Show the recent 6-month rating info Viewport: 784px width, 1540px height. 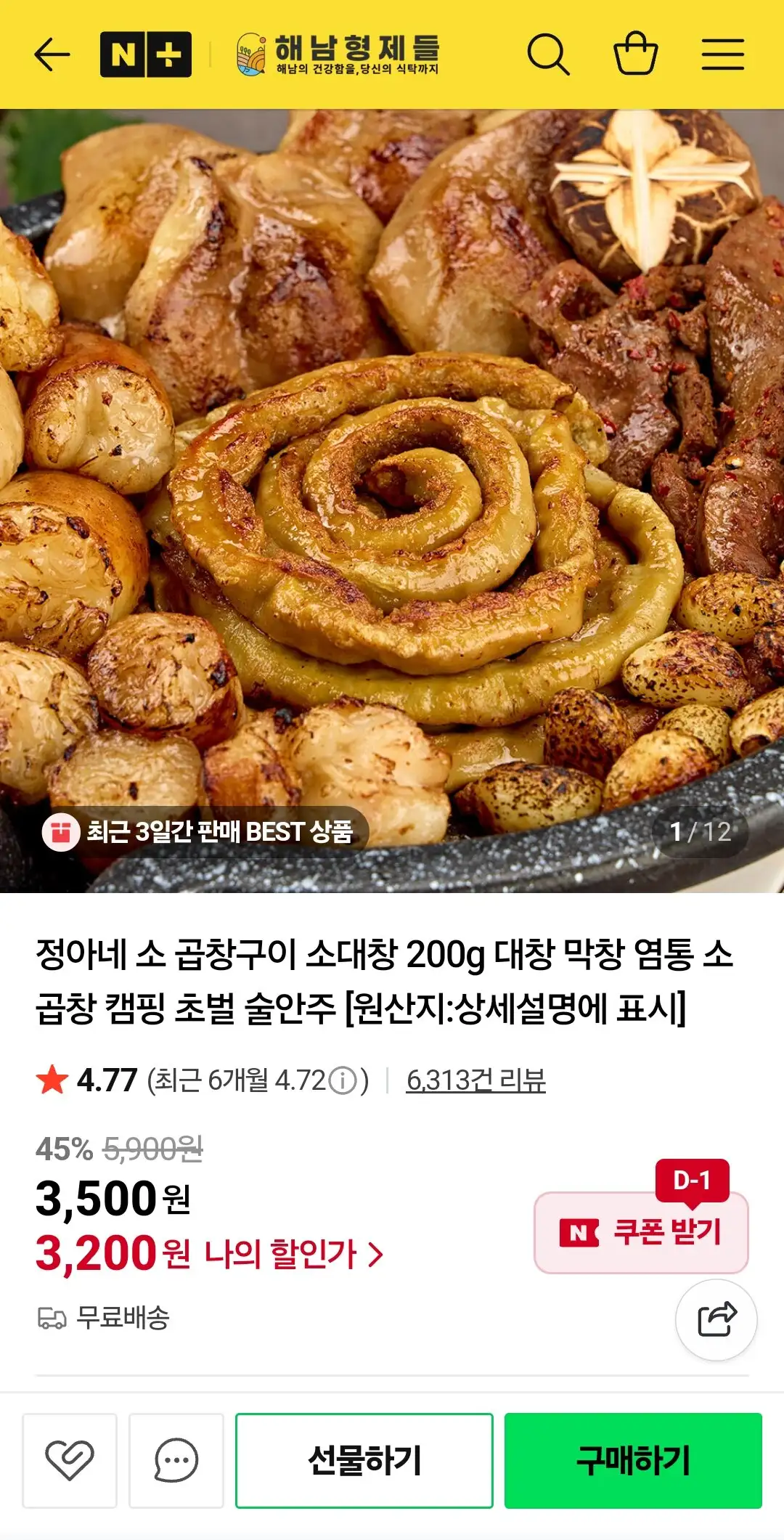pyautogui.click(x=343, y=1081)
